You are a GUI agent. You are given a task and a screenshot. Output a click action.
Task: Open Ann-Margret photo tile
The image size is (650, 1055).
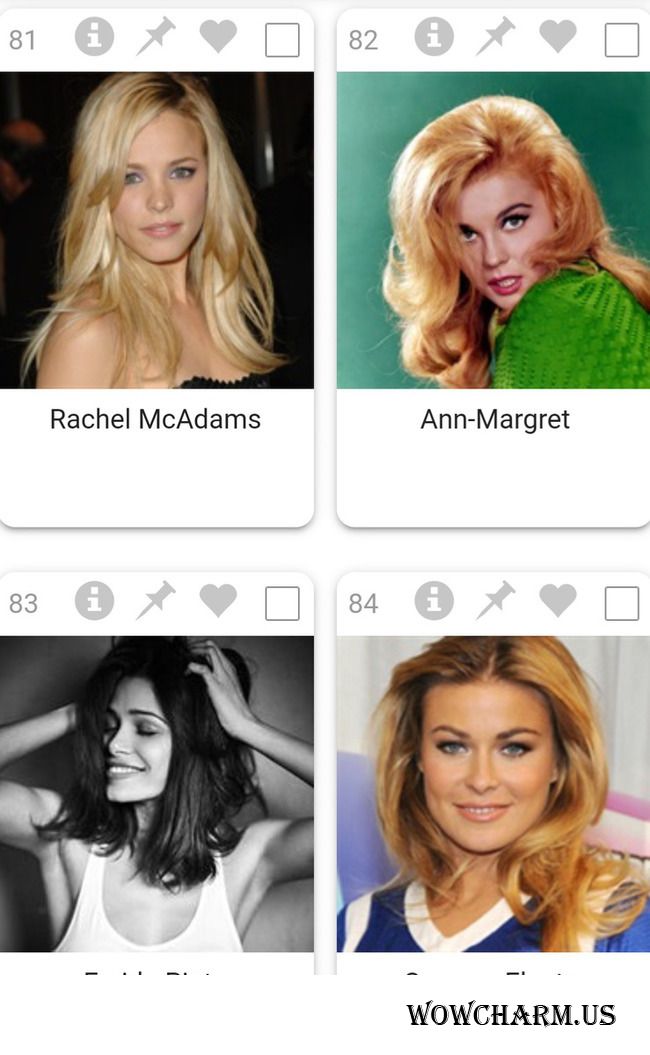[x=494, y=230]
